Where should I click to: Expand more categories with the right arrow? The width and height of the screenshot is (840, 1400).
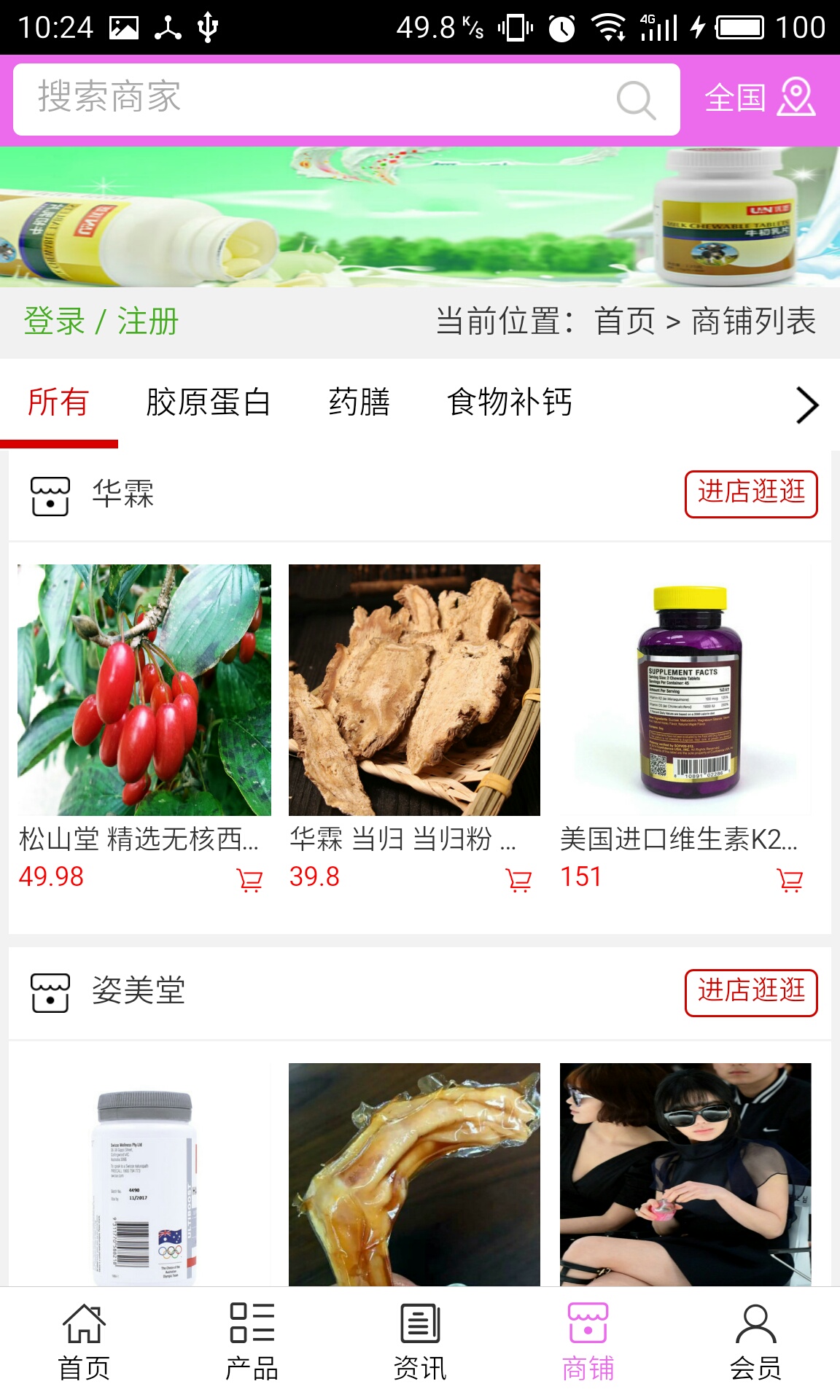(806, 405)
